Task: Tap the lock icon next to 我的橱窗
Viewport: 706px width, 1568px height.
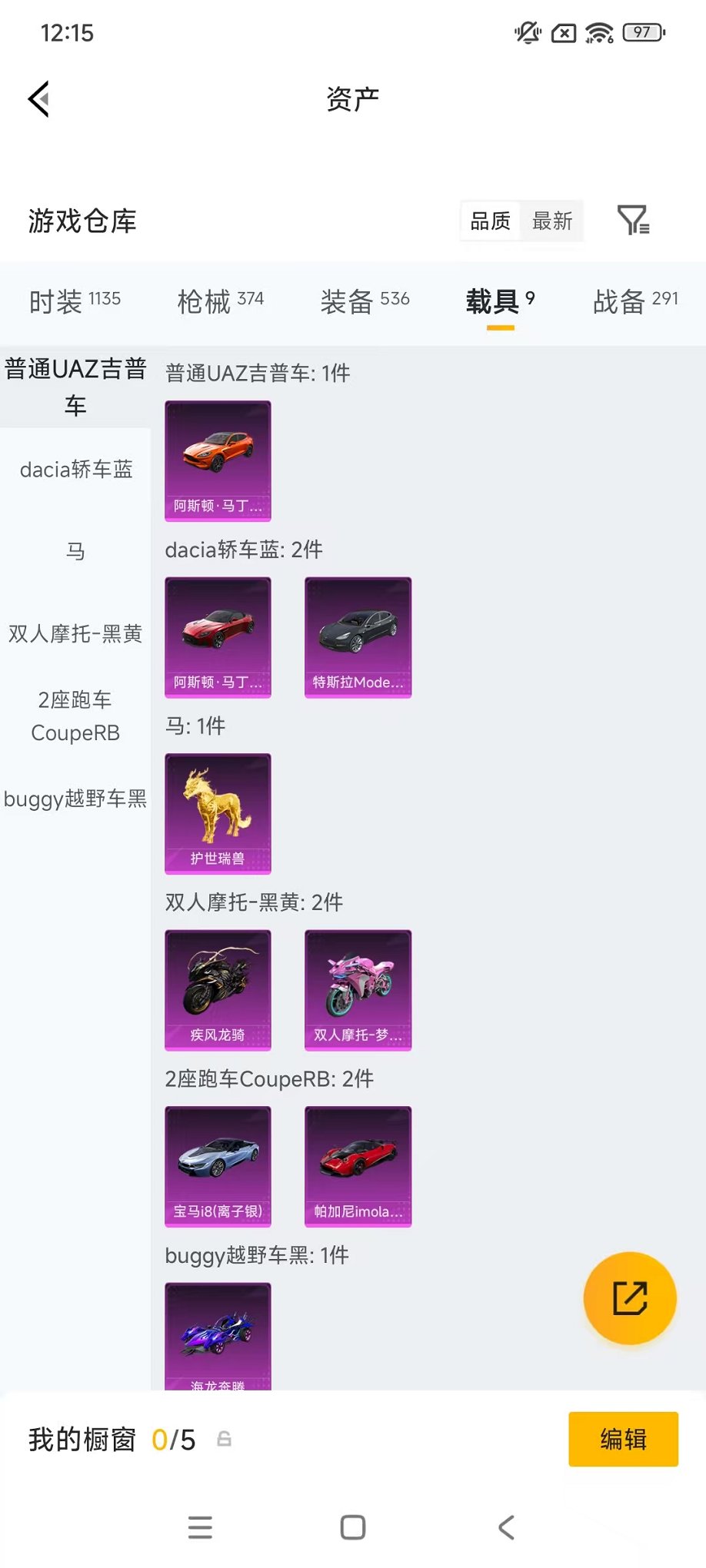Action: 225,1438
